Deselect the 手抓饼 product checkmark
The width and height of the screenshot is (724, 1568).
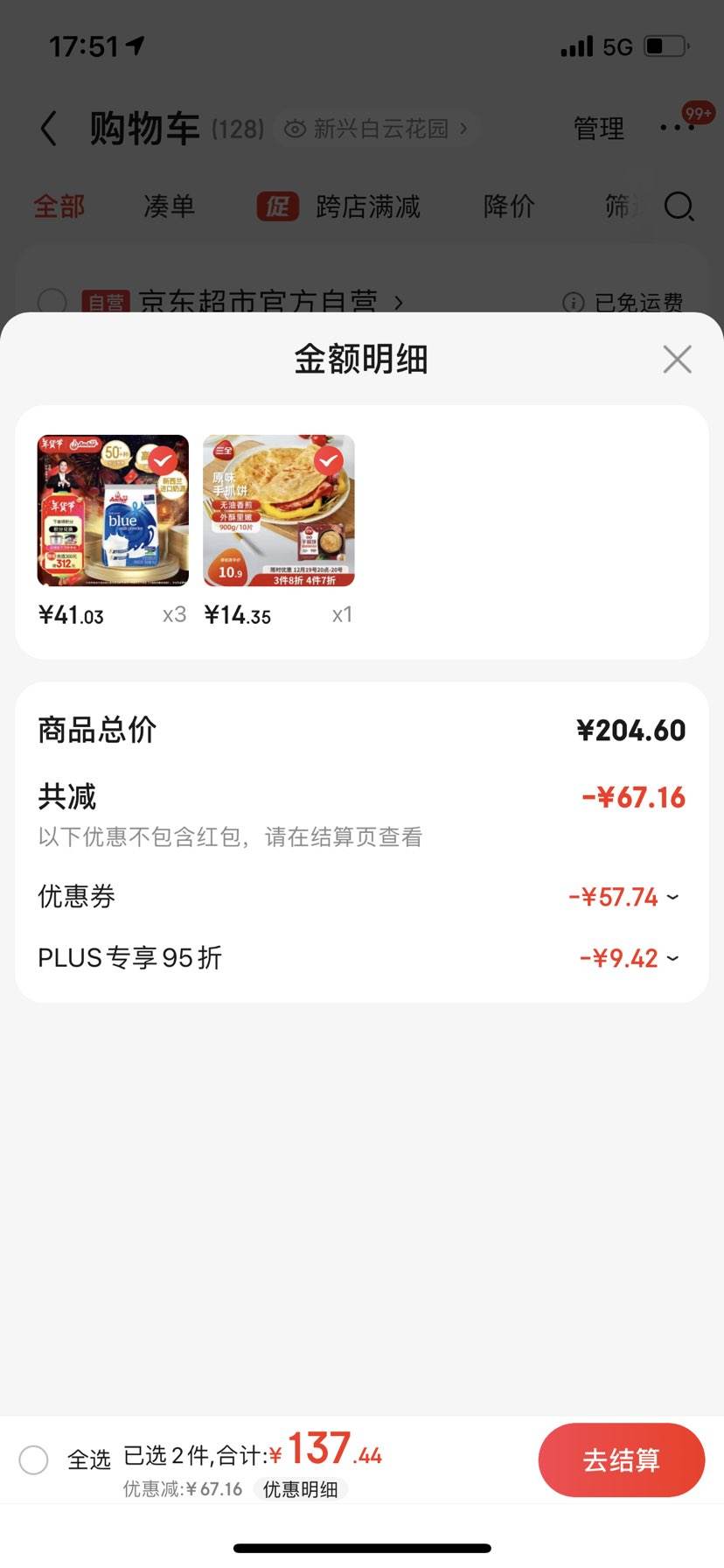pos(330,462)
